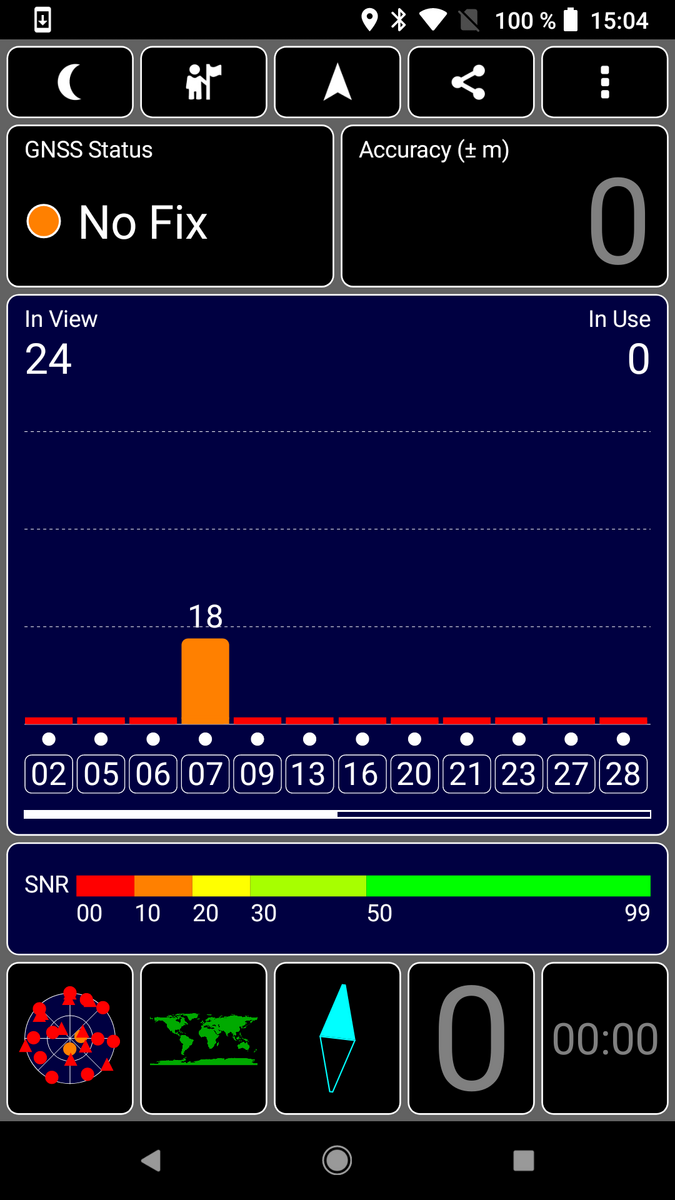Open the world map tile
675x1200 pixels.
click(x=204, y=1038)
